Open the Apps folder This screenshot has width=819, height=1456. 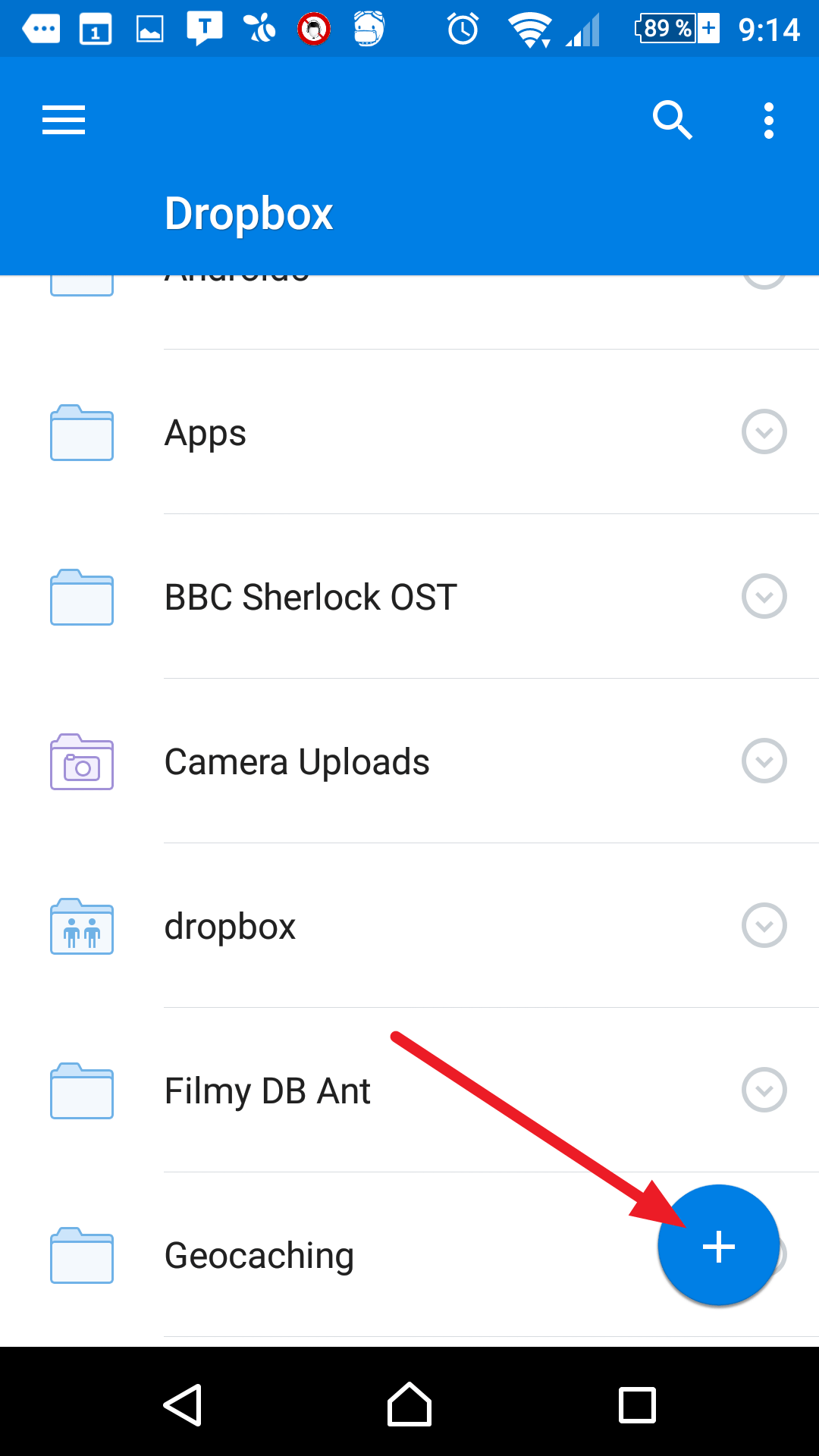tap(409, 432)
